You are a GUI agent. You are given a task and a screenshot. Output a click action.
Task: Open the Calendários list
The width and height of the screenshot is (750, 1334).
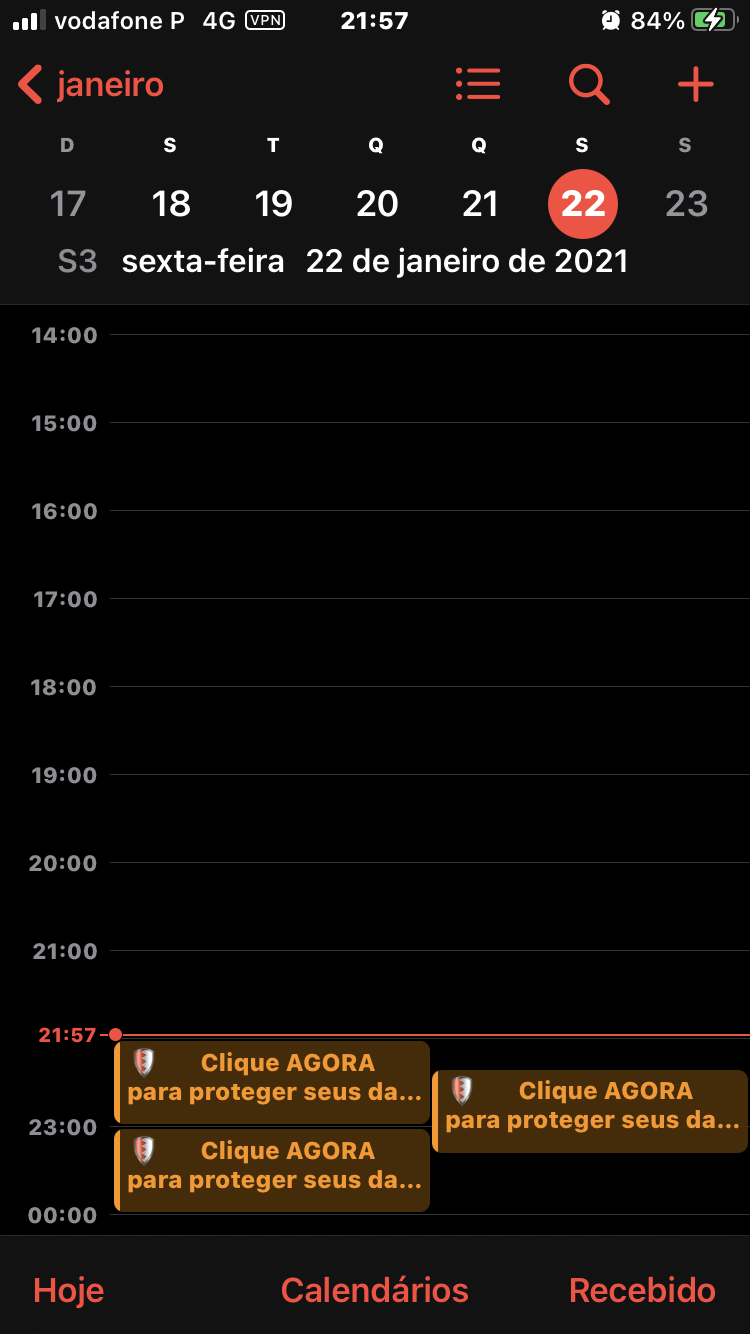(x=374, y=1290)
